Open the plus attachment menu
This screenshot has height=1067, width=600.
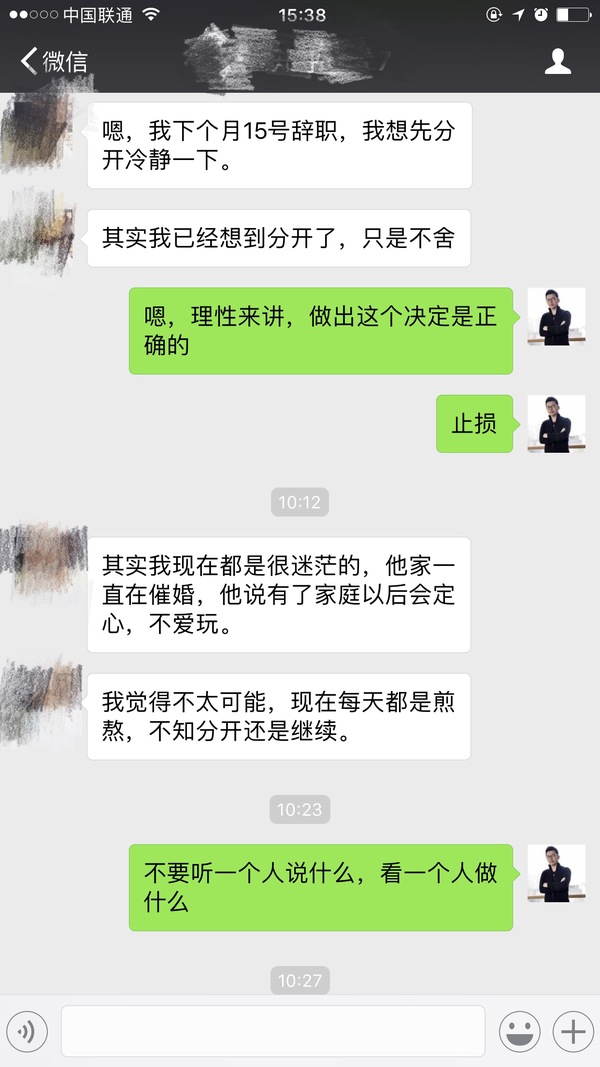click(573, 1032)
